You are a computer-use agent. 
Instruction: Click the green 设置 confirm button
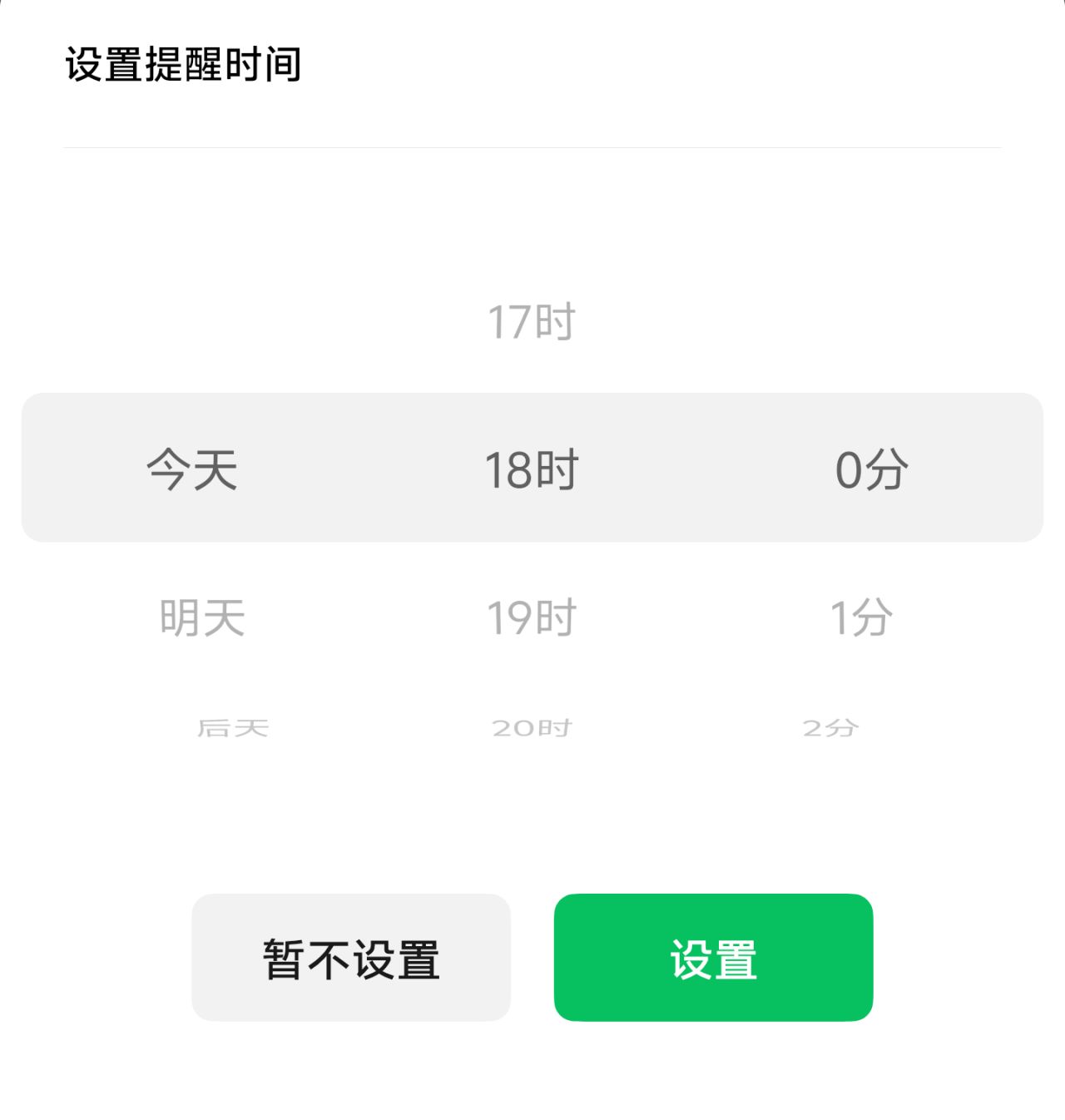(714, 958)
